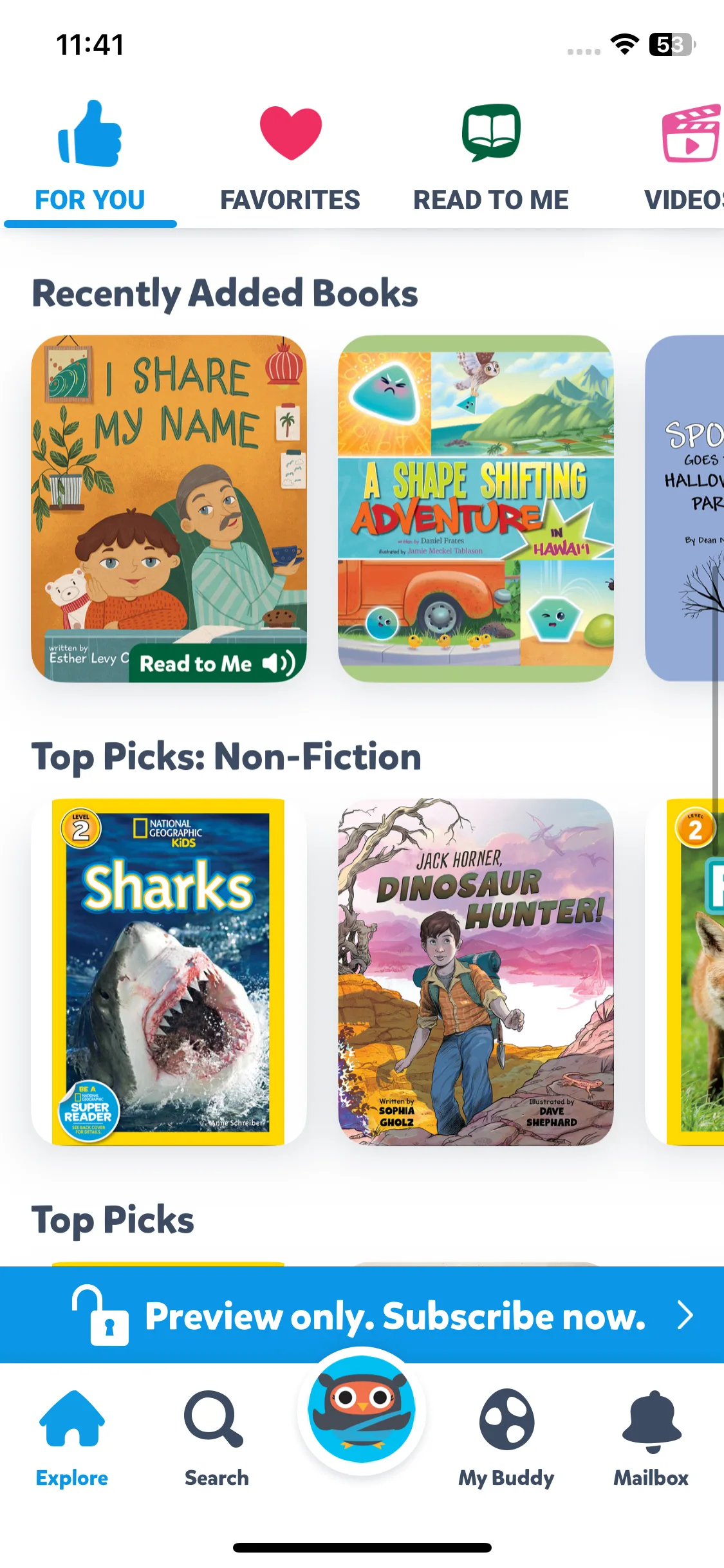This screenshot has width=724, height=1568.
Task: Open the level 2 fox book
Action: [685, 972]
